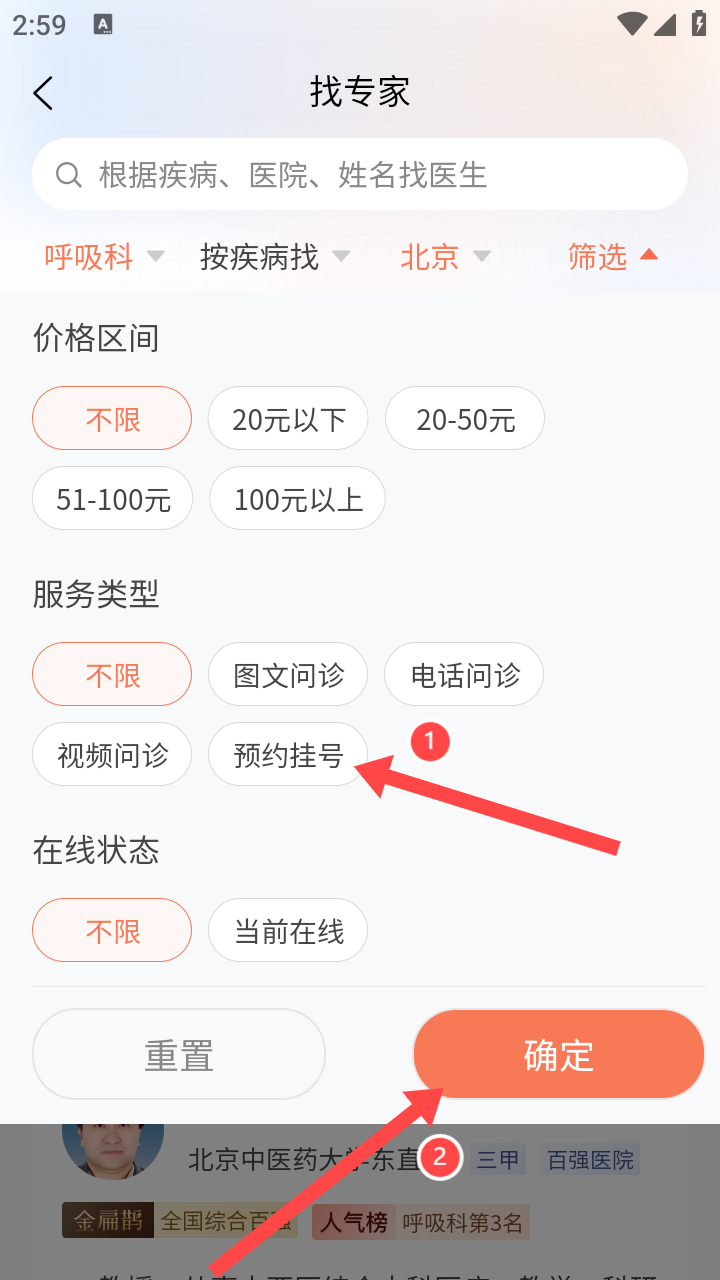Change the 北京 location dropdown
The width and height of the screenshot is (720, 1280).
[445, 257]
